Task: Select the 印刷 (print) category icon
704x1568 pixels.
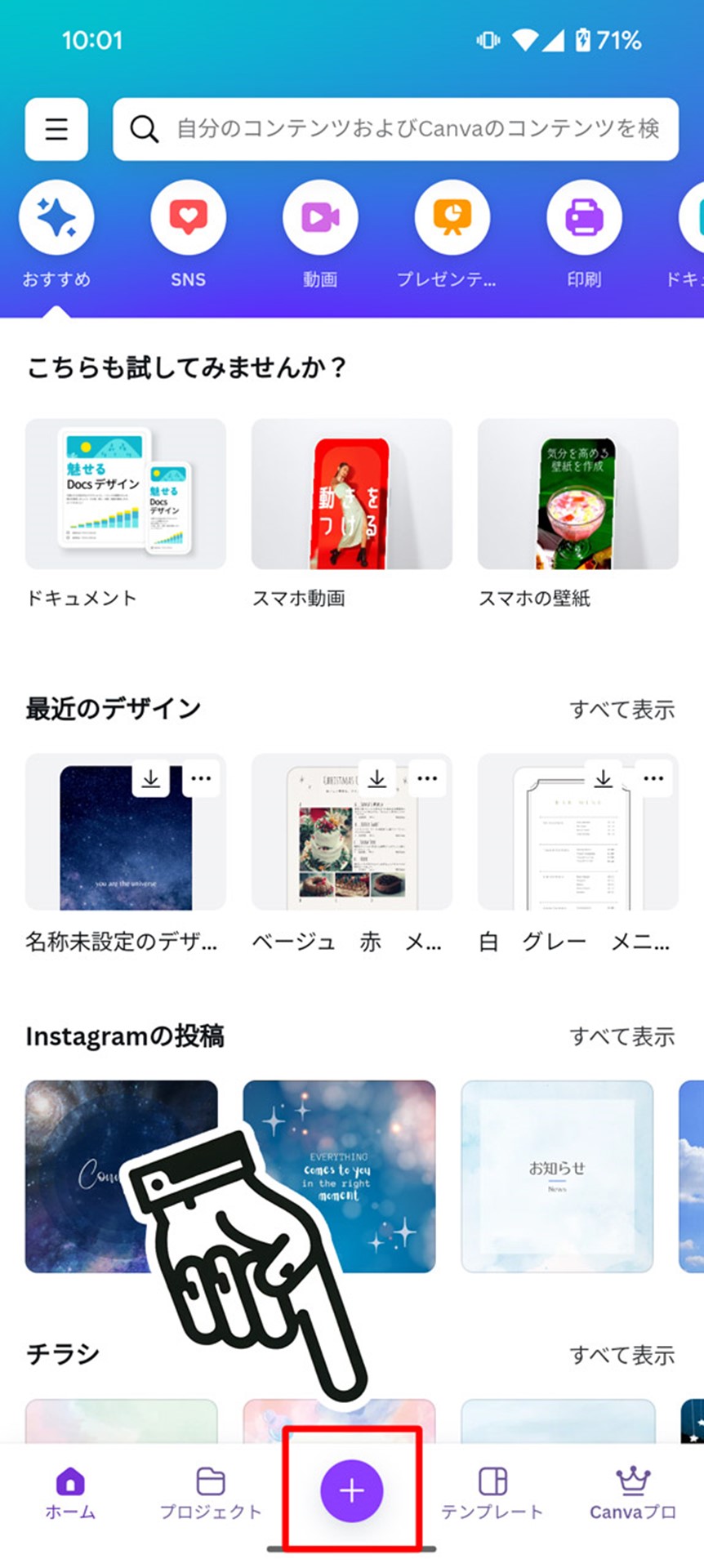Action: (x=583, y=217)
